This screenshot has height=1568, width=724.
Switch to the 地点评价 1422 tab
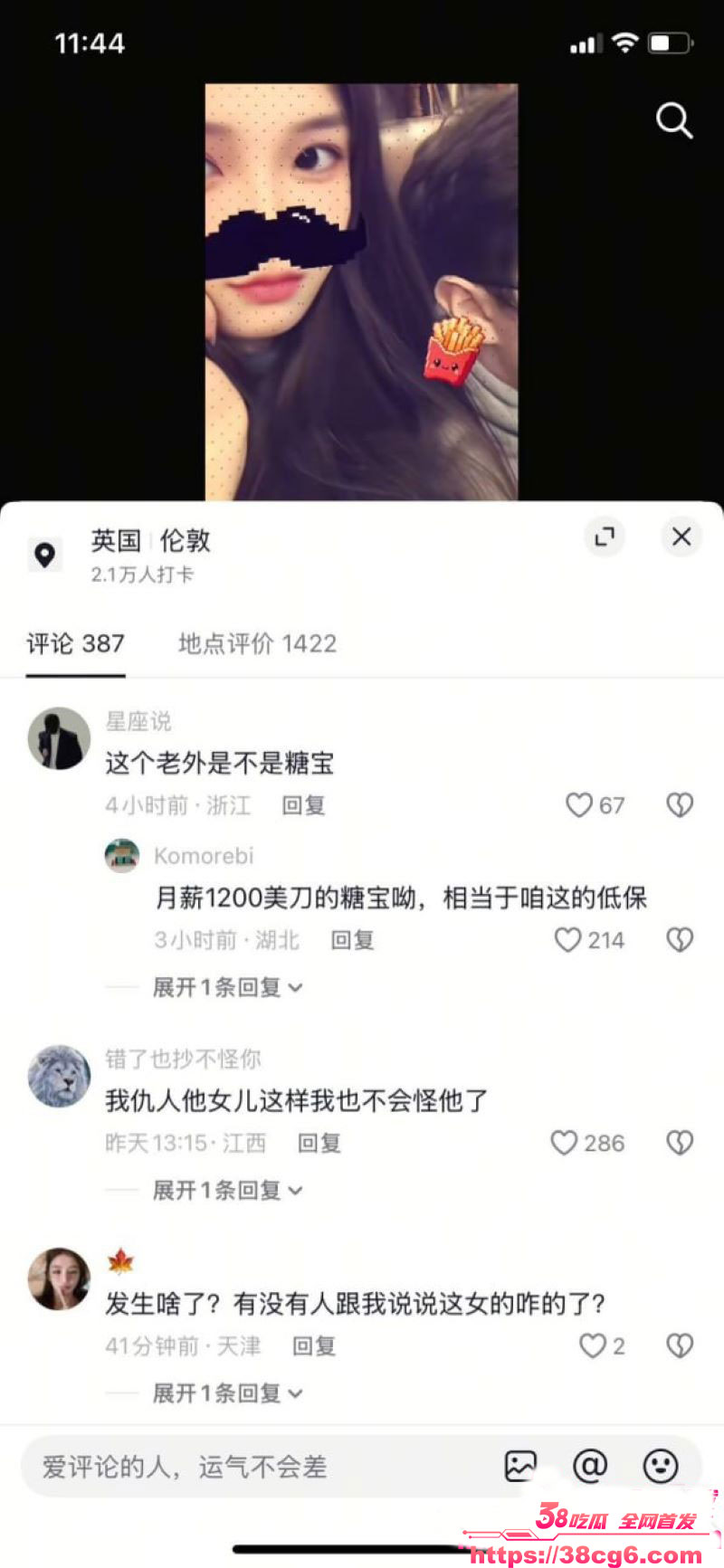(x=256, y=643)
